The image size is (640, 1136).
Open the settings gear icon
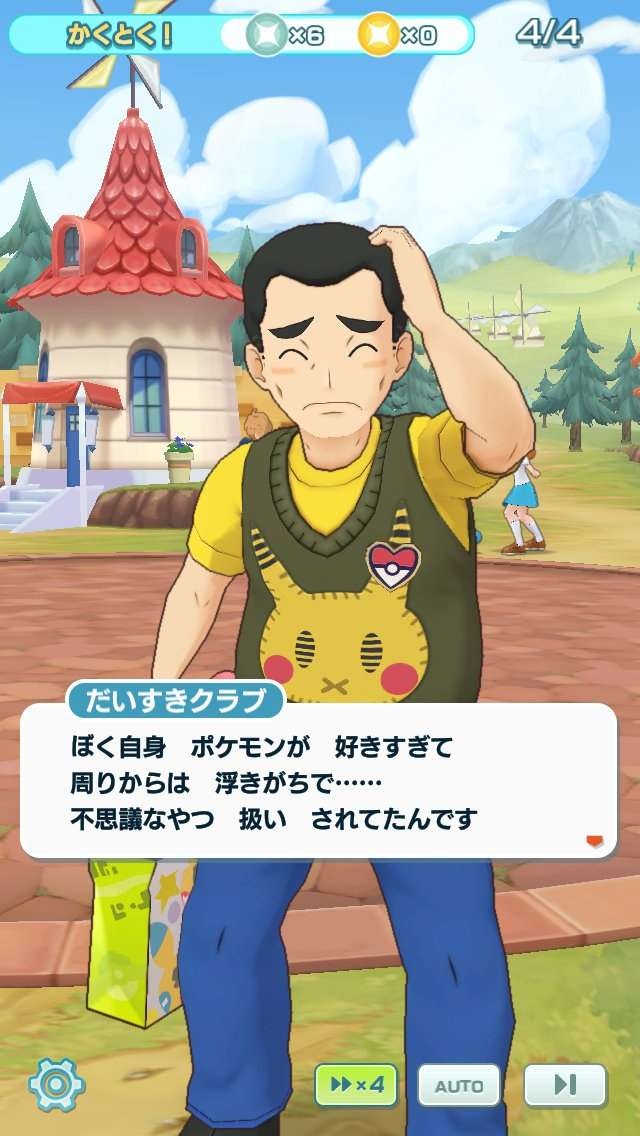(56, 1084)
